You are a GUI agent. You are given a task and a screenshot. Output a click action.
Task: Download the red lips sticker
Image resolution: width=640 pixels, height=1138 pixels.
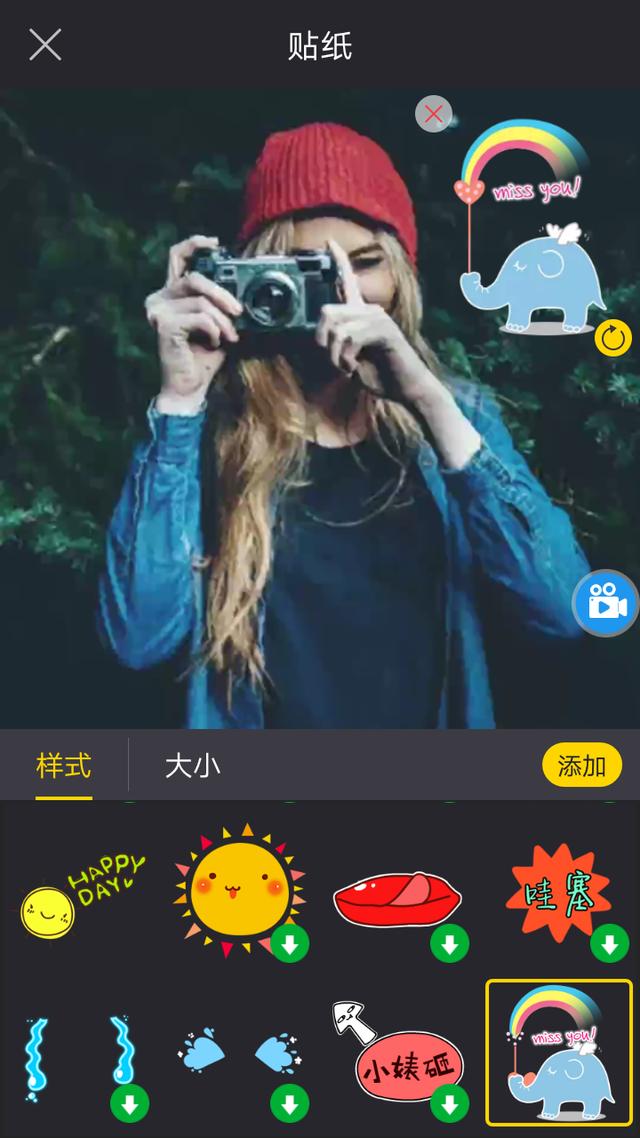pyautogui.click(x=449, y=943)
